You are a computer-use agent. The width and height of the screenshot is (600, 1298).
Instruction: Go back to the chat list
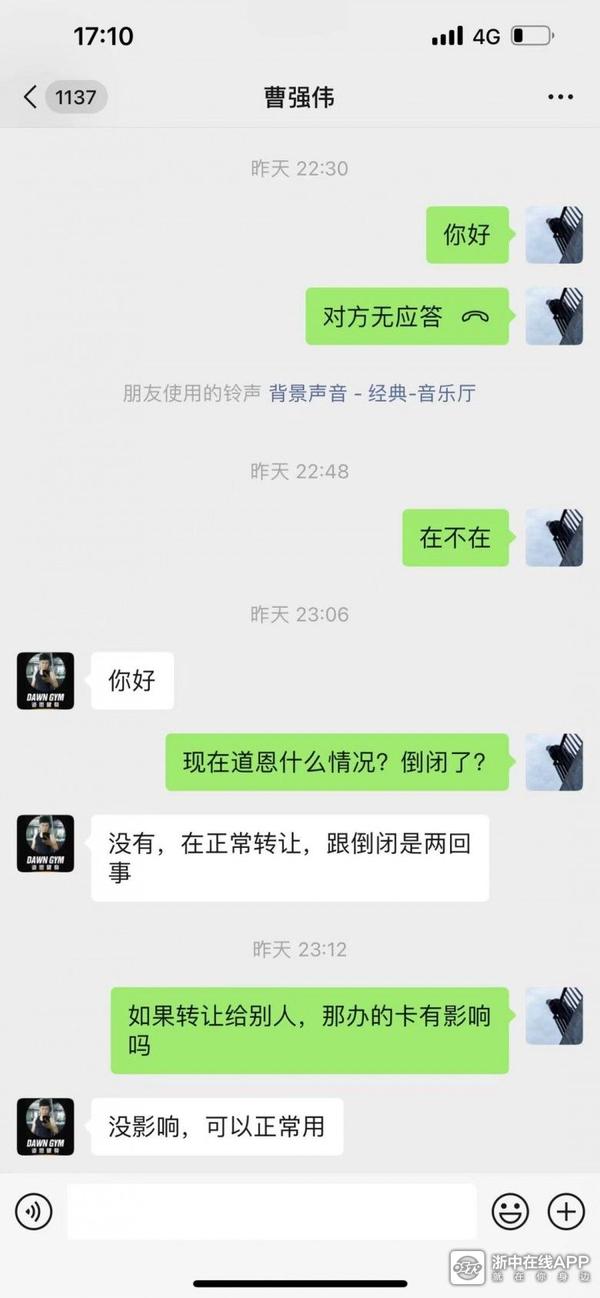pos(30,97)
